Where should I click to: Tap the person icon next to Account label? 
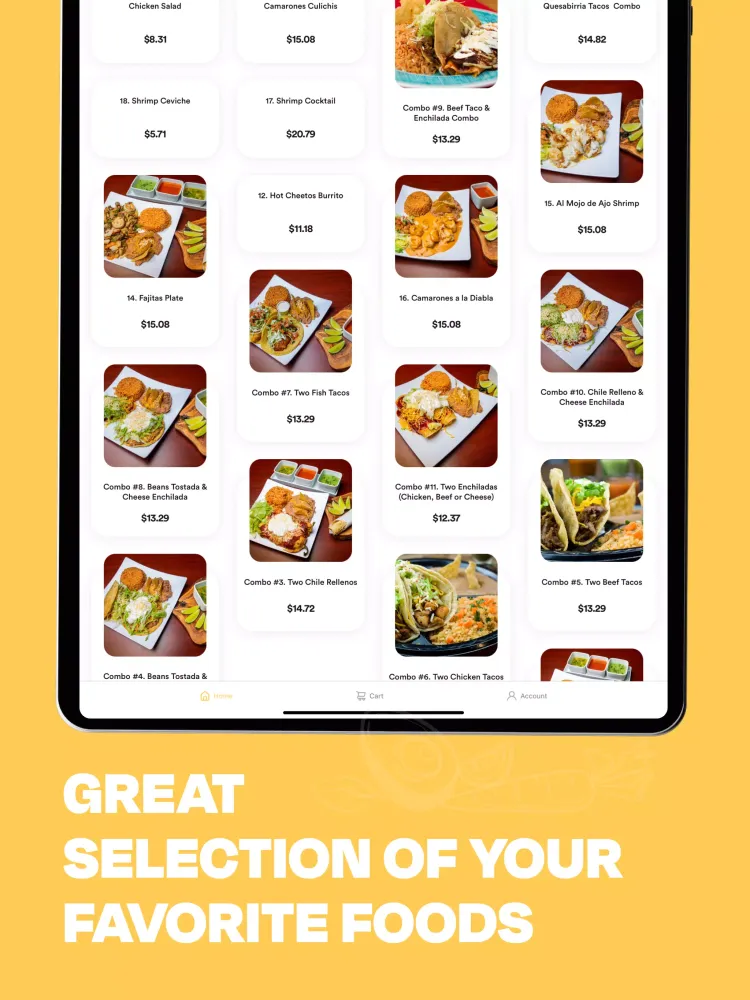[x=512, y=695]
